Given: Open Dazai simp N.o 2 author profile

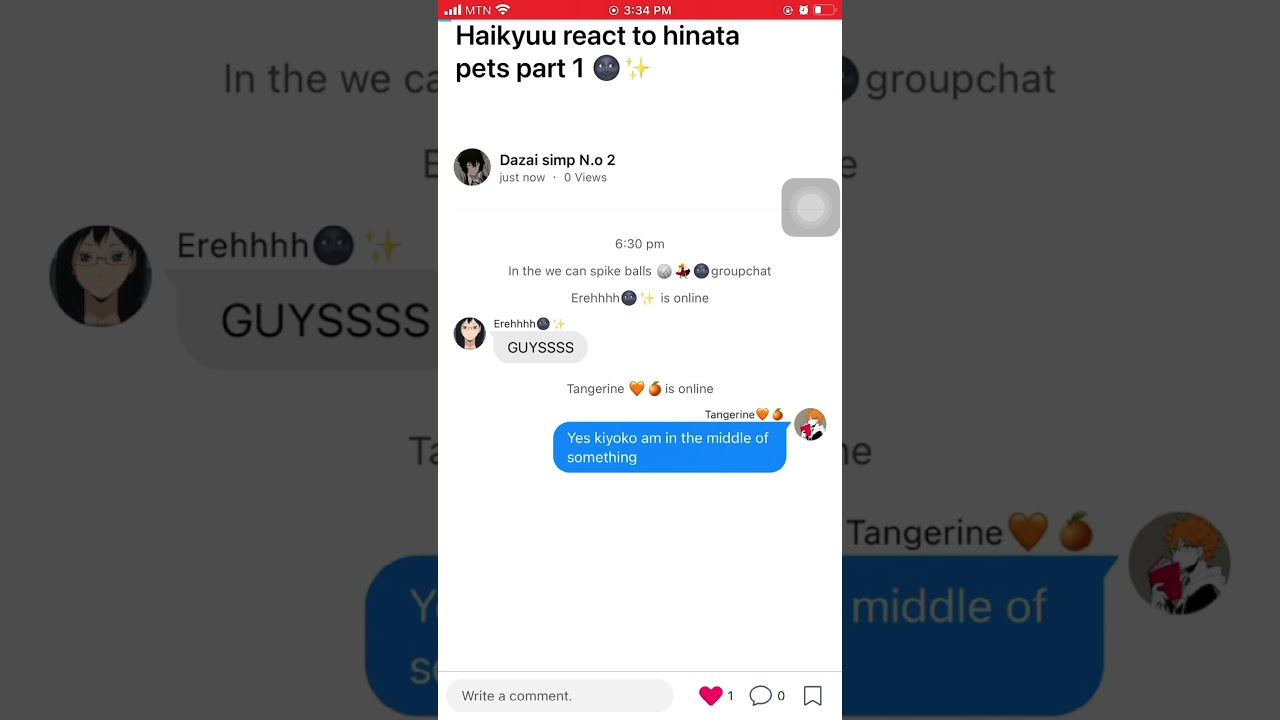Looking at the screenshot, I should pos(557,160).
